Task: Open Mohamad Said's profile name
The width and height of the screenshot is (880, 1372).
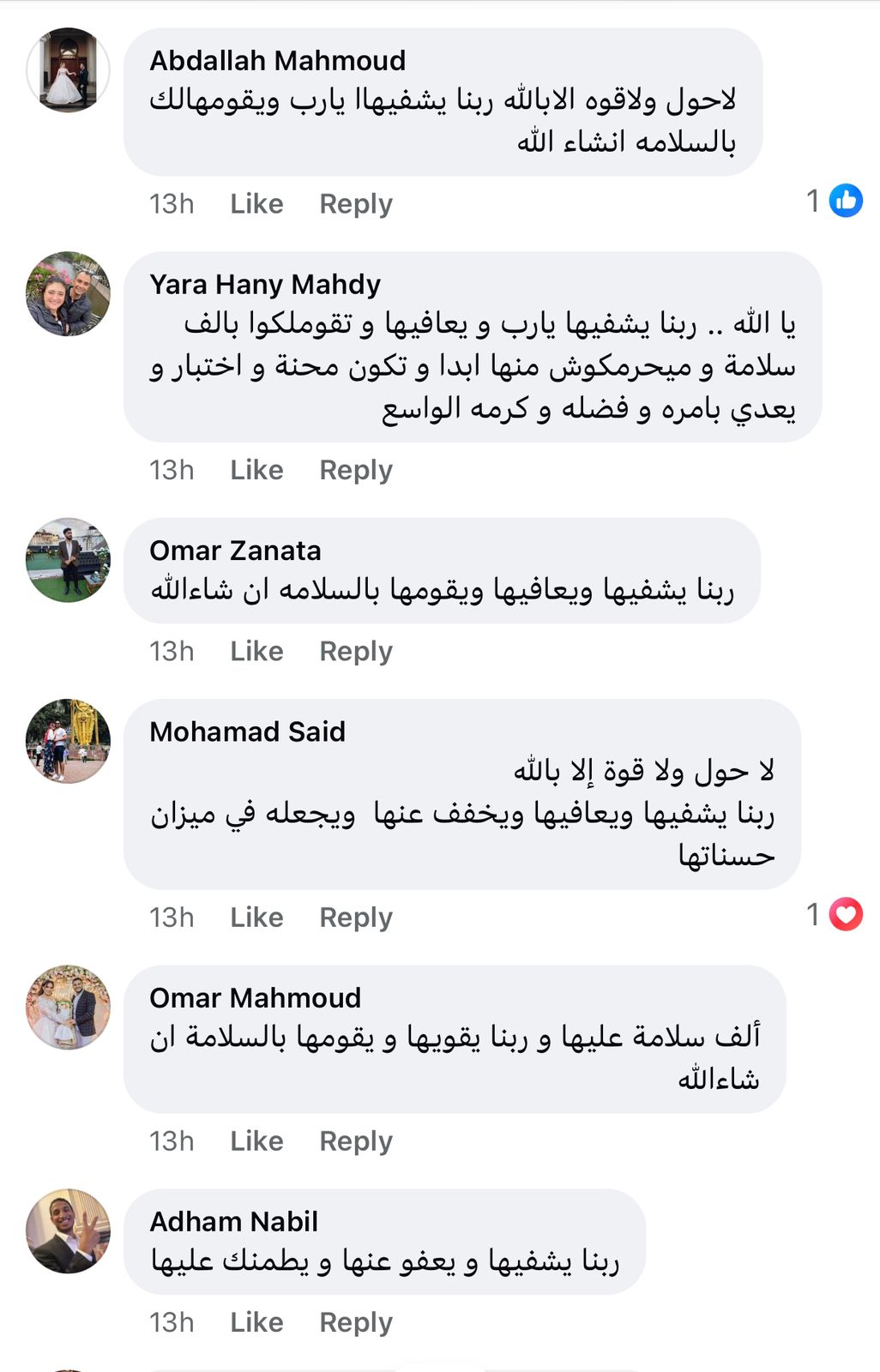Action: pos(247,731)
